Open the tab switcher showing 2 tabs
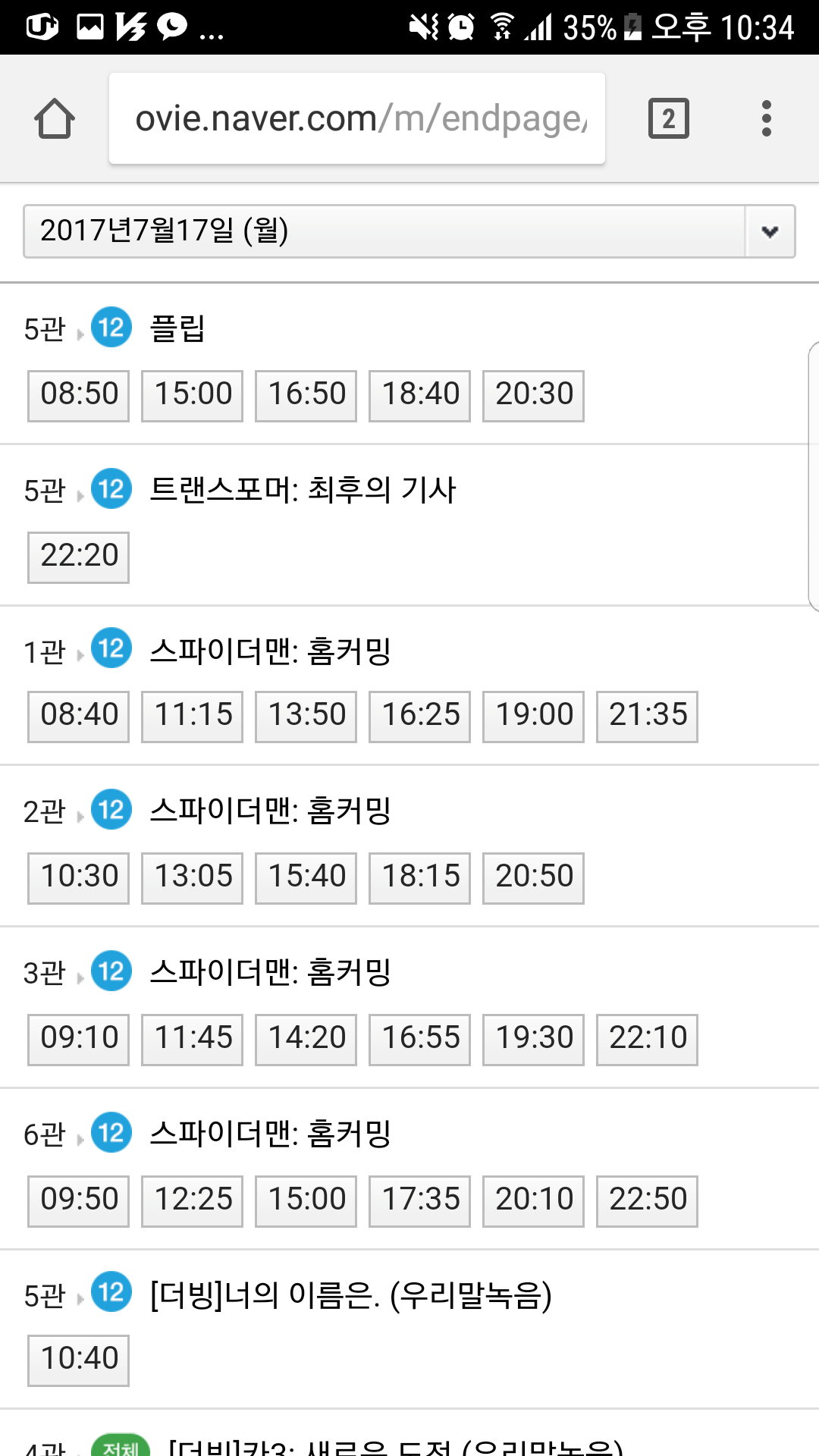Screen dimensions: 819x1456 [668, 118]
